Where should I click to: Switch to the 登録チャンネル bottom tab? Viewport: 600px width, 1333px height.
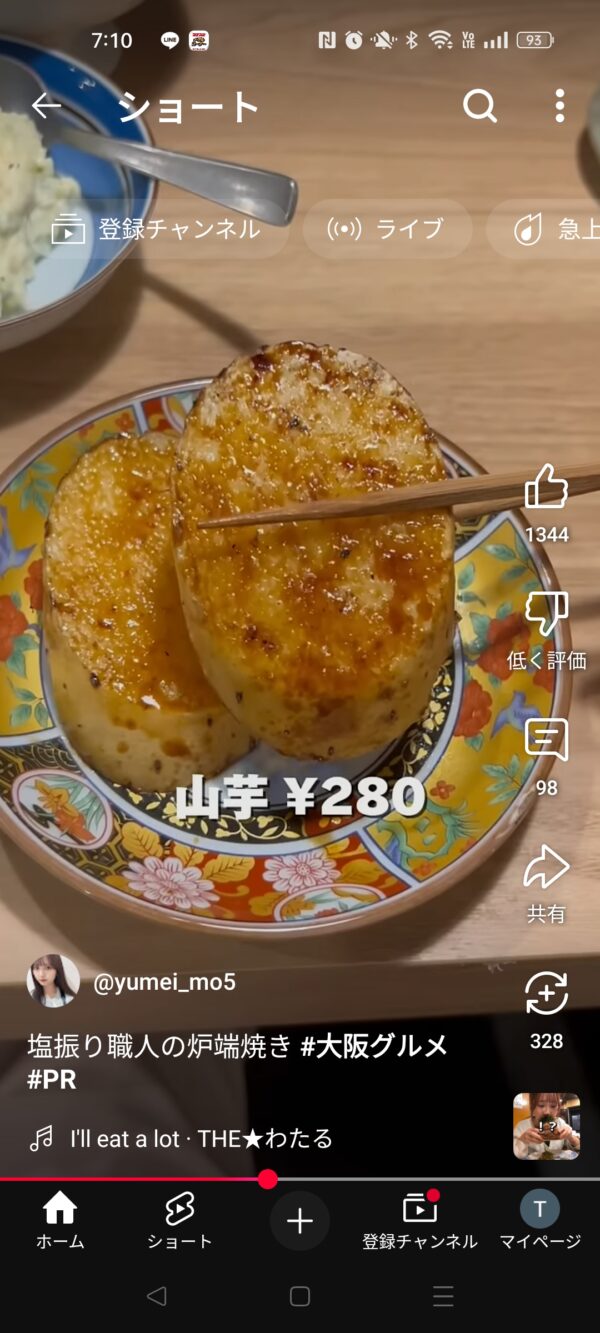coord(420,1222)
